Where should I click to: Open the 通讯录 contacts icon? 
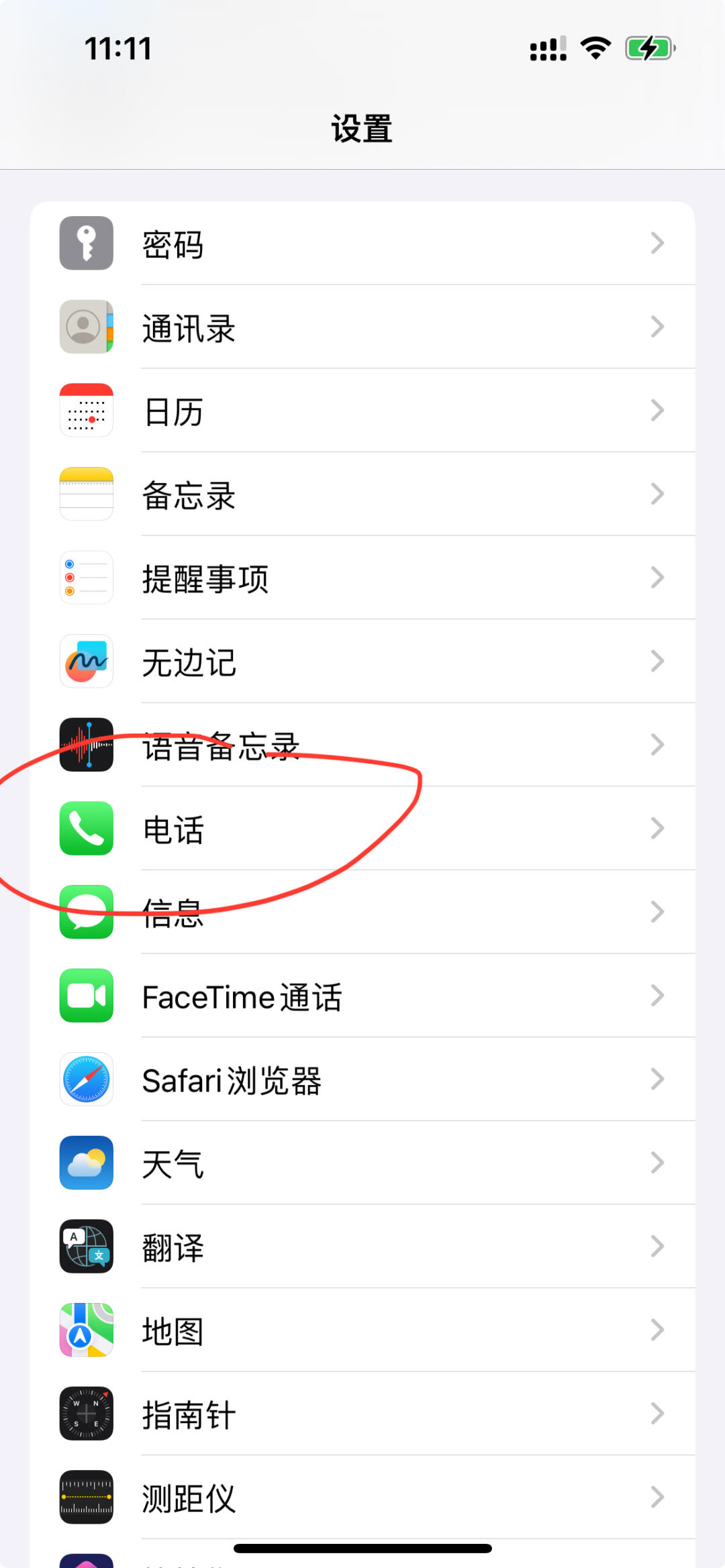point(86,327)
